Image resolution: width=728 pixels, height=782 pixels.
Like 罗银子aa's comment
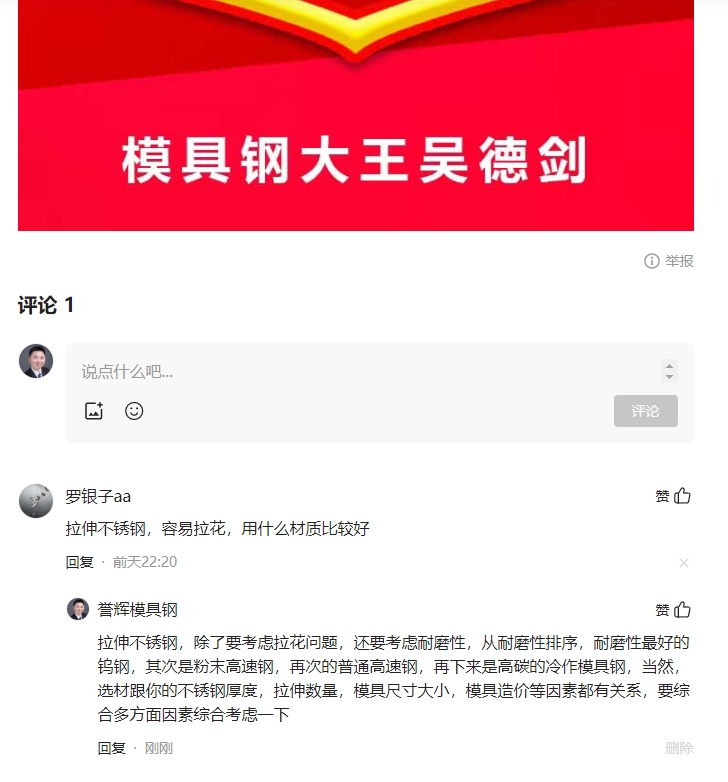coord(673,496)
